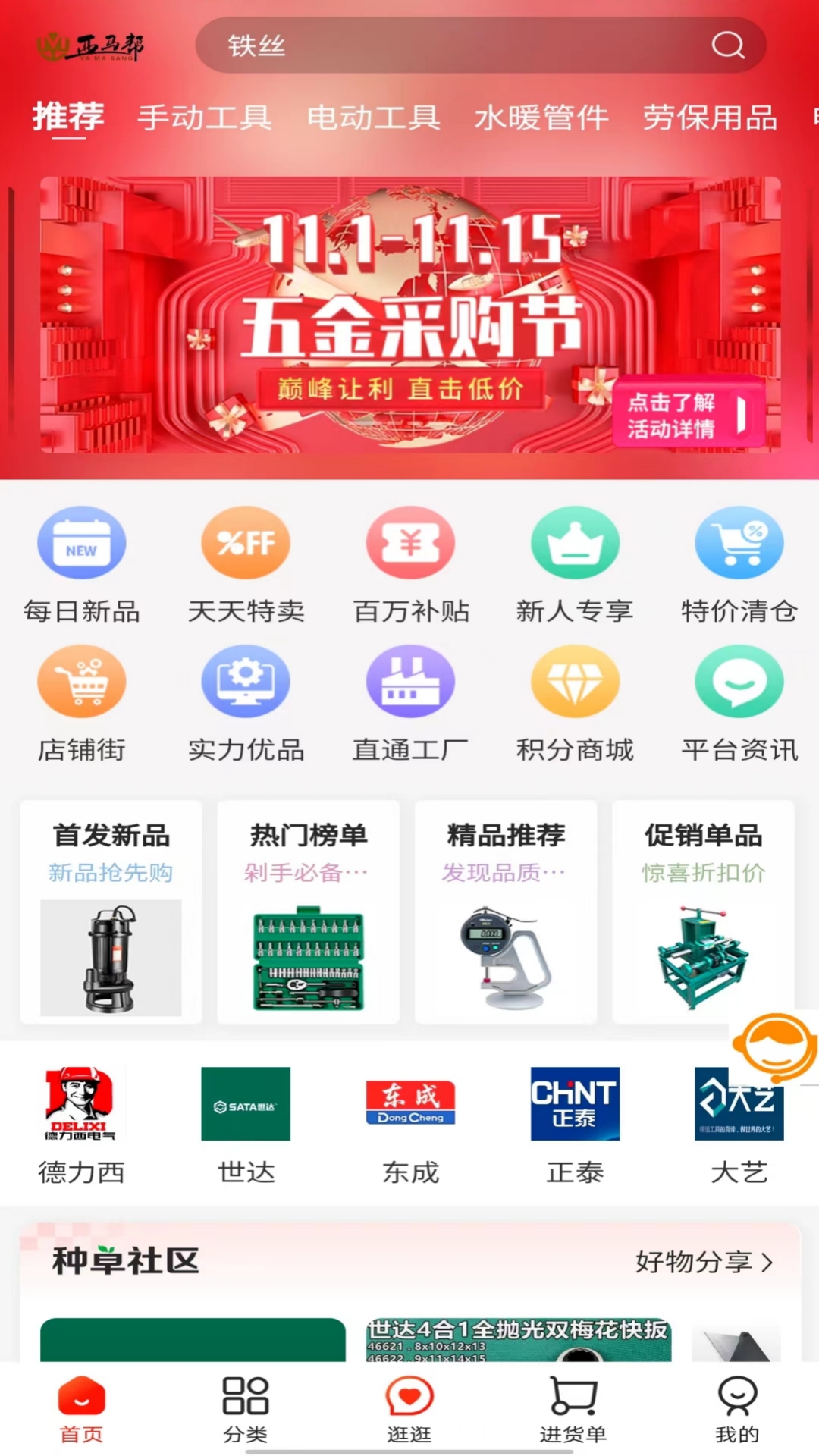Tap the 德力西 brand logo
Viewport: 819px width, 1456px height.
[x=82, y=1105]
